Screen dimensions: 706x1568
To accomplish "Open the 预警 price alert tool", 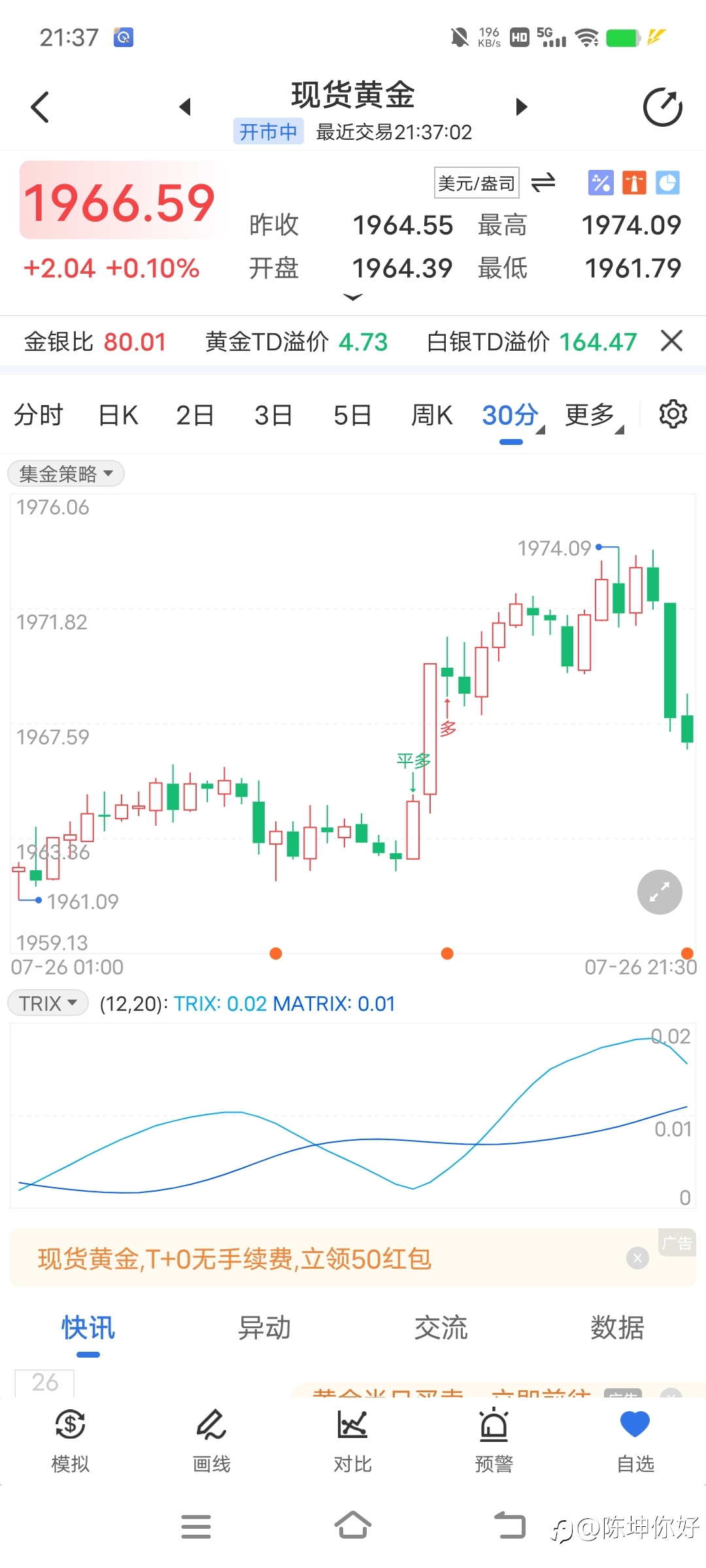I will tap(494, 1441).
